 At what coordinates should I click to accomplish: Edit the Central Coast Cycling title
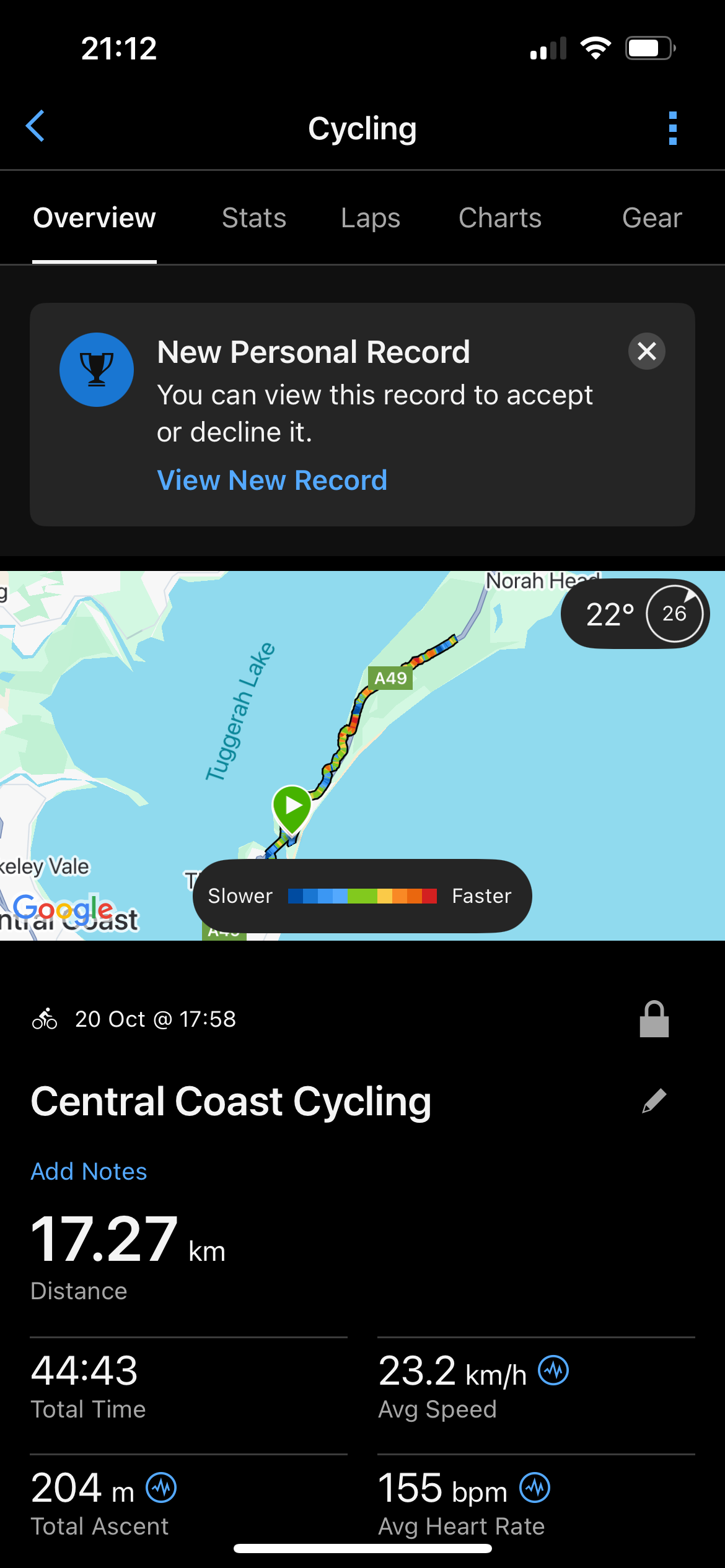pyautogui.click(x=654, y=1101)
